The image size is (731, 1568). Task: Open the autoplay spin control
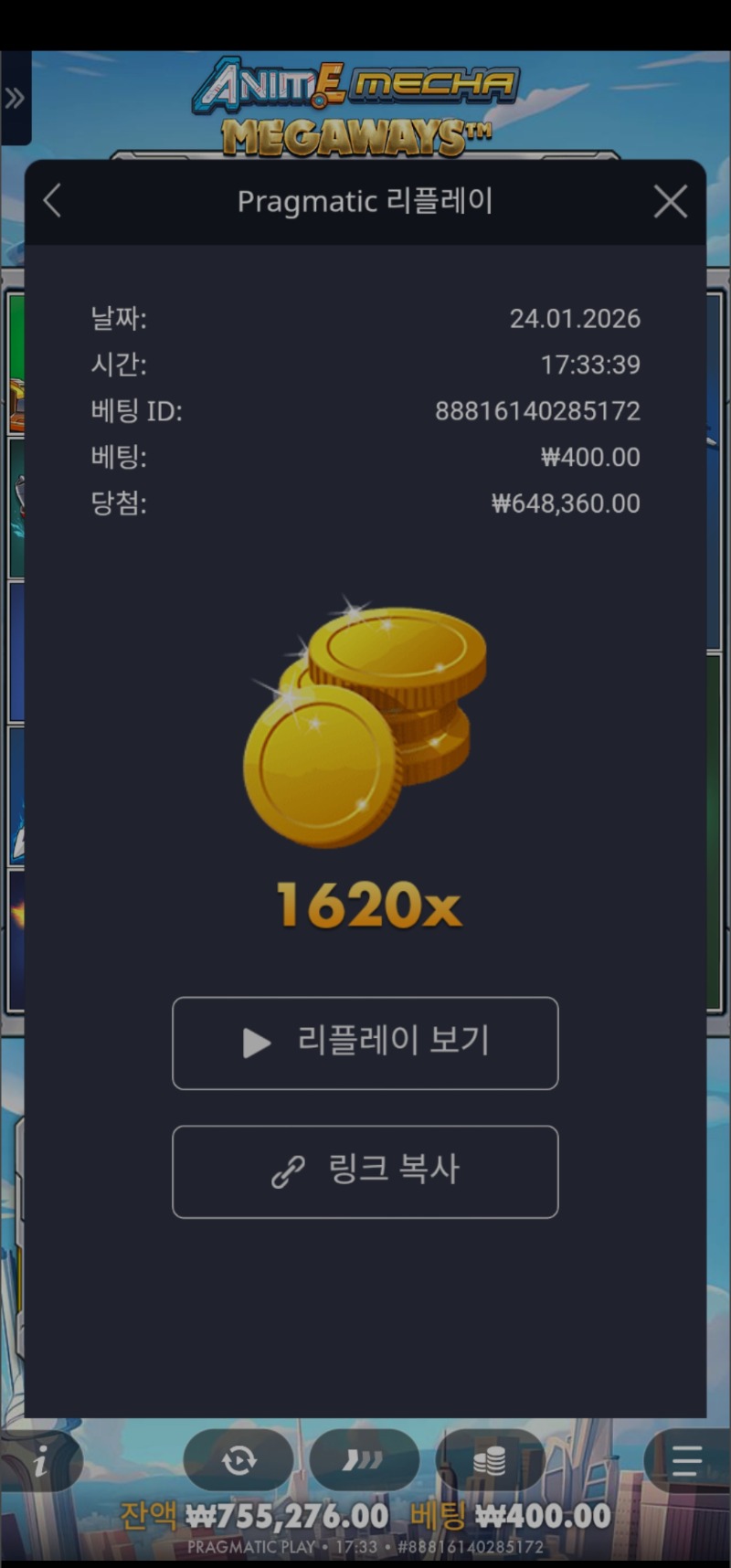click(238, 1461)
